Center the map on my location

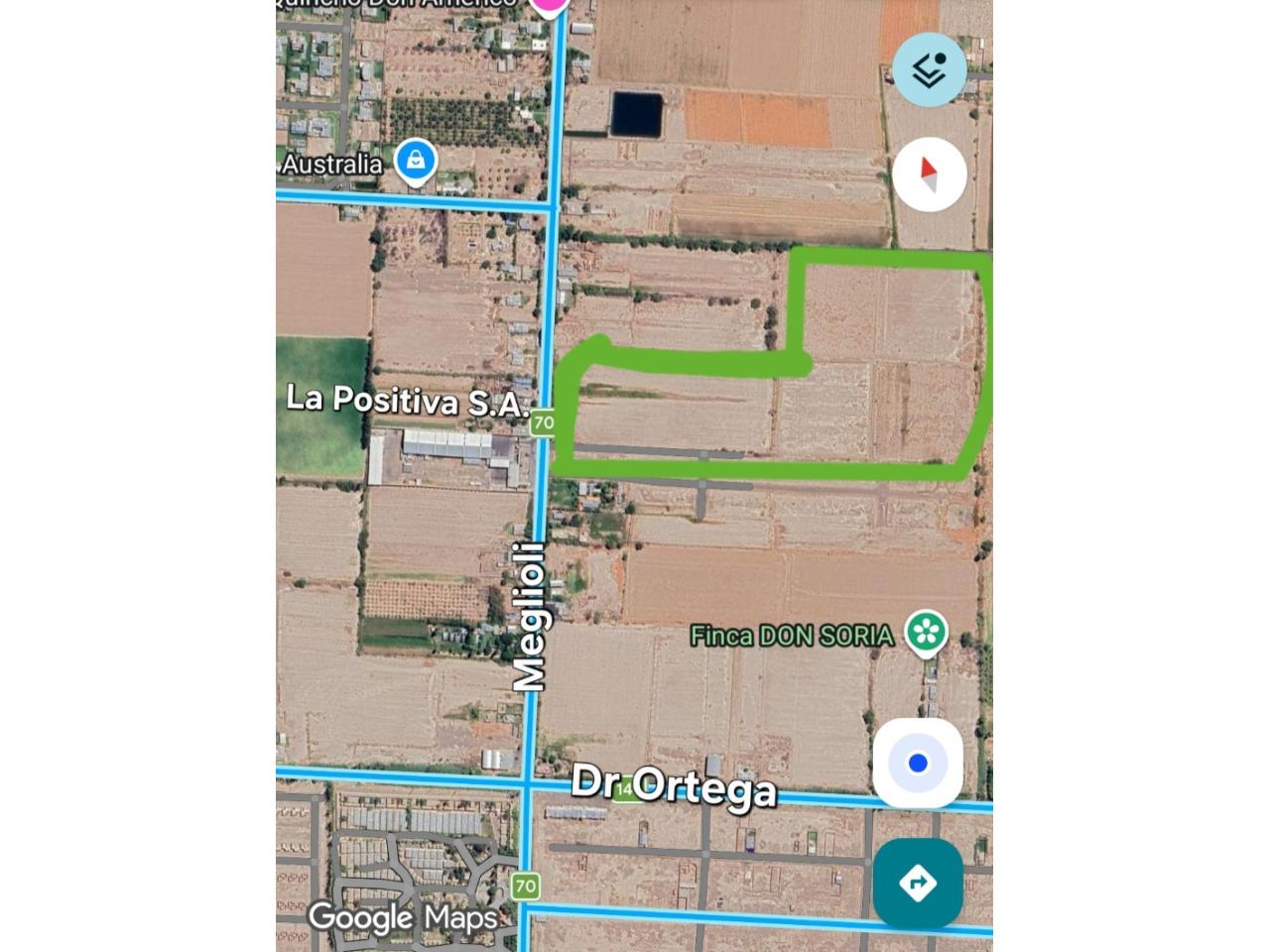tap(918, 763)
